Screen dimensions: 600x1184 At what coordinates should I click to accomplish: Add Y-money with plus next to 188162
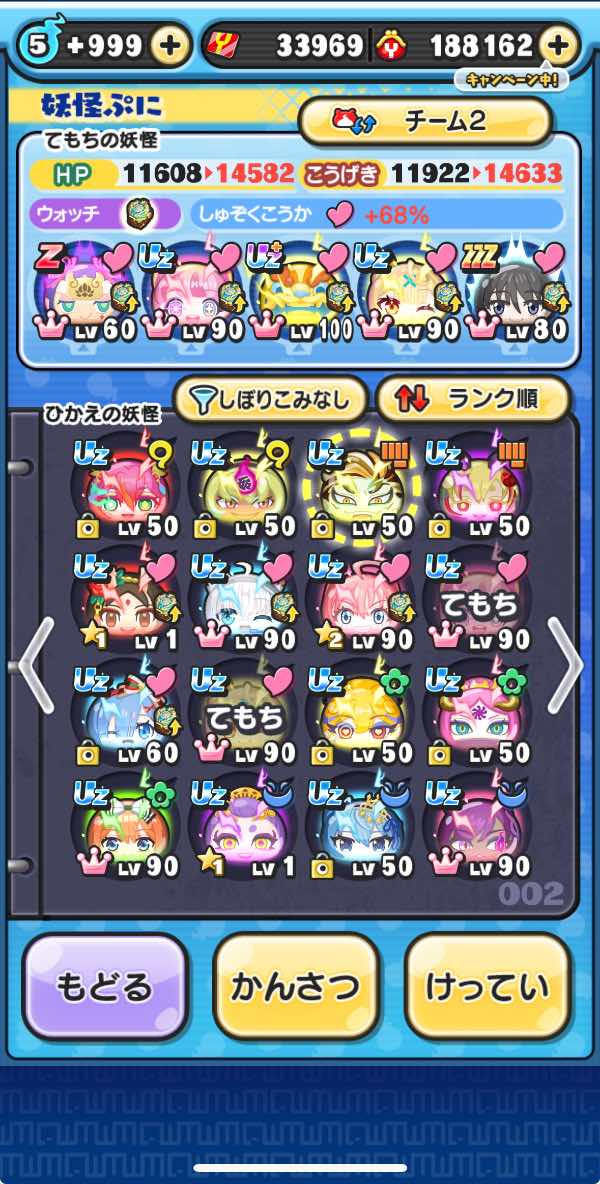(558, 45)
